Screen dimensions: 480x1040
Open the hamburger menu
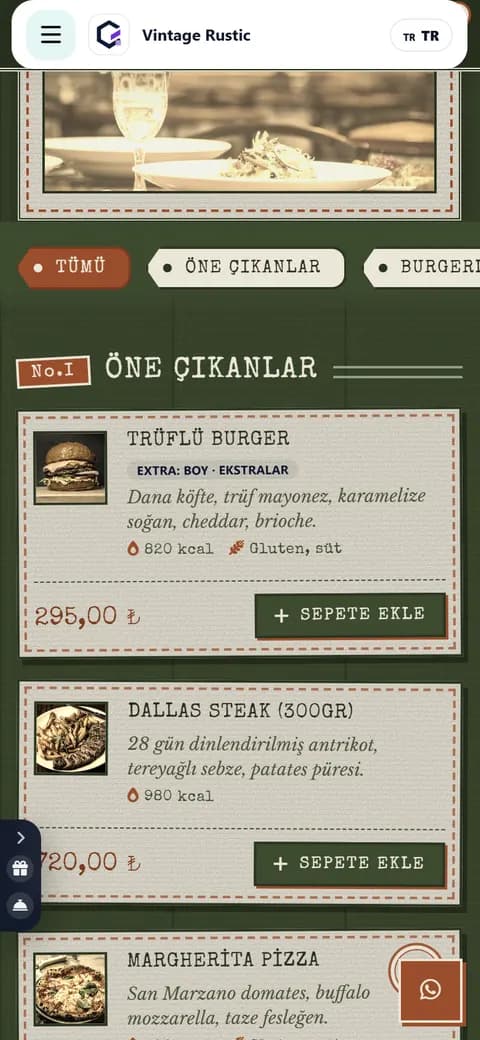pos(51,35)
